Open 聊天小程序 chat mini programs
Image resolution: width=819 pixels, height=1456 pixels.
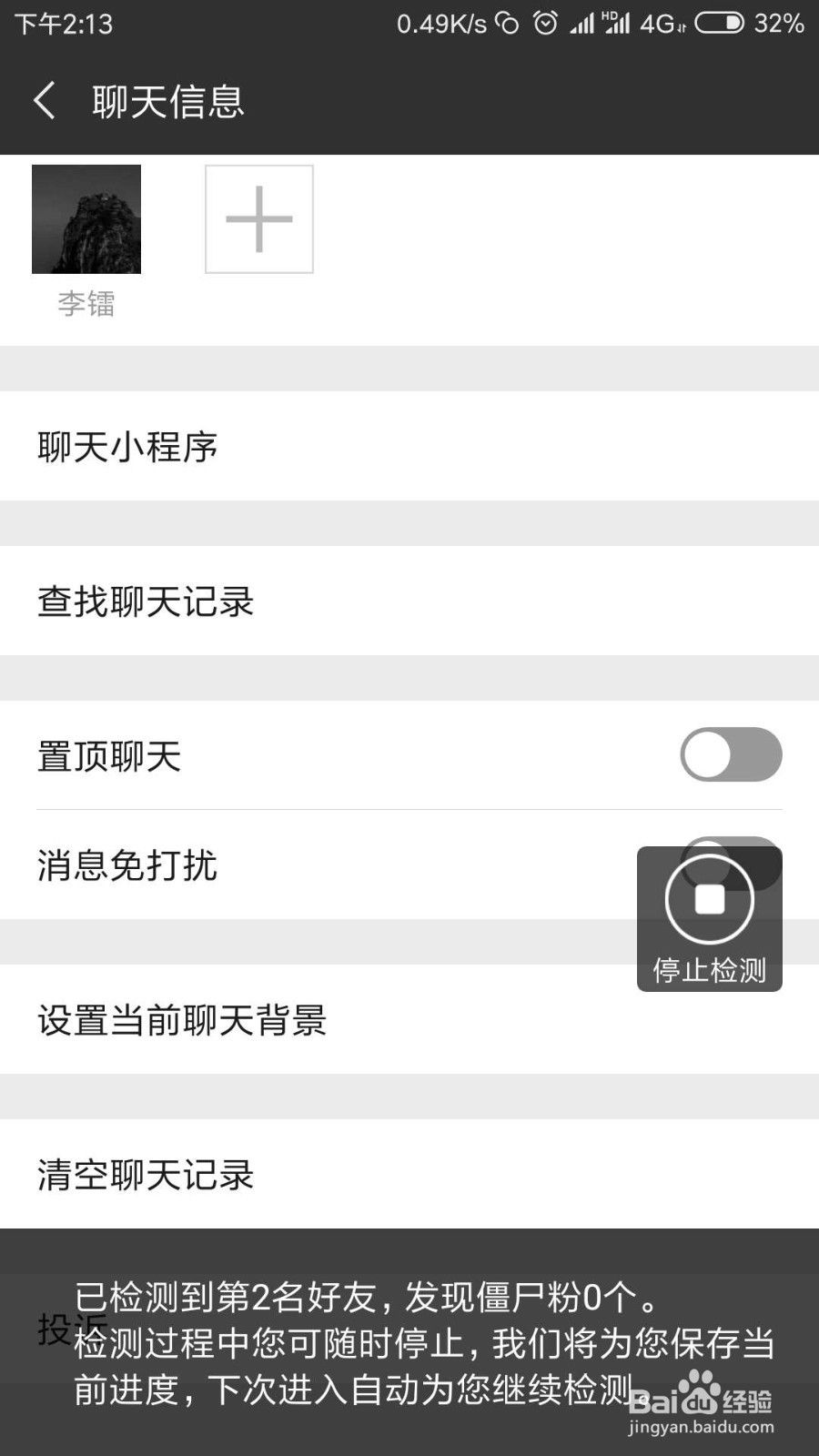click(x=127, y=447)
